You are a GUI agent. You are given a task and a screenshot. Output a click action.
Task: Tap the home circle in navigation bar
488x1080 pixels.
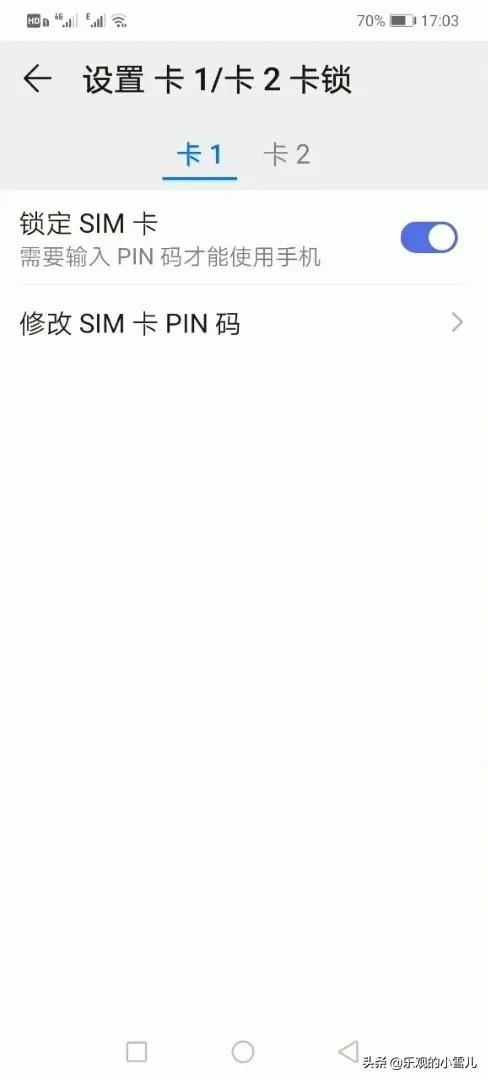pyautogui.click(x=243, y=1052)
